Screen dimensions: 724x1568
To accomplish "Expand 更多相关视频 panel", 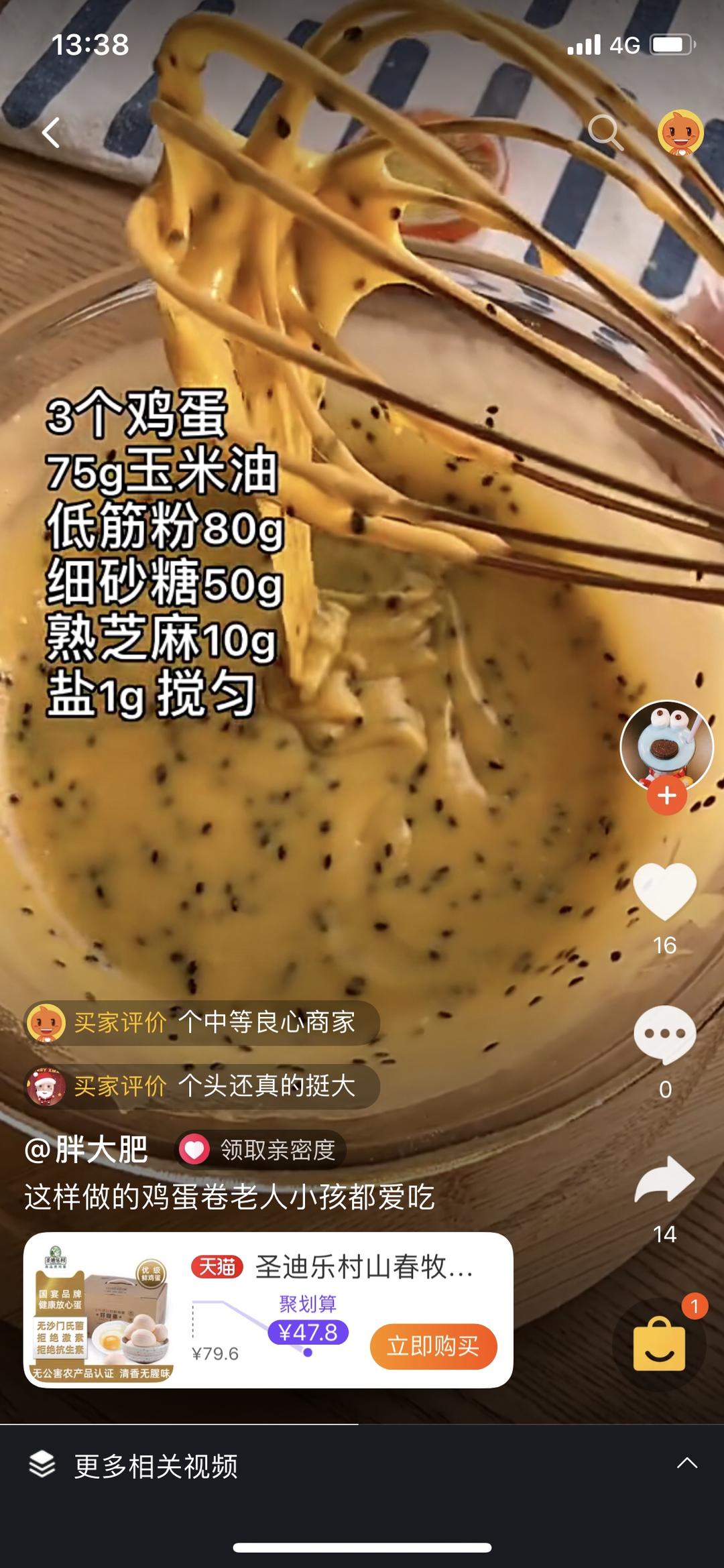I will click(x=362, y=1466).
